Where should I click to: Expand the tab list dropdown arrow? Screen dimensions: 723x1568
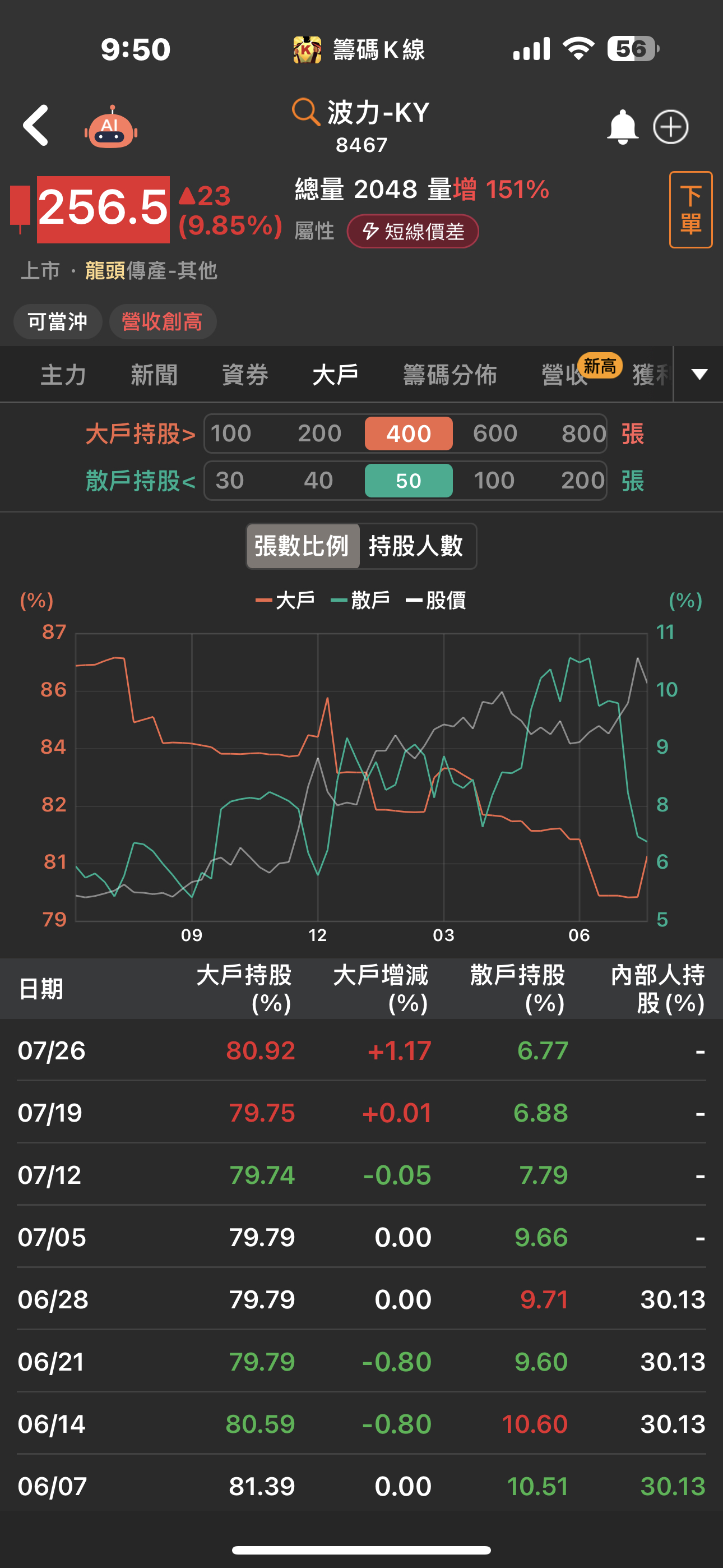coord(699,375)
